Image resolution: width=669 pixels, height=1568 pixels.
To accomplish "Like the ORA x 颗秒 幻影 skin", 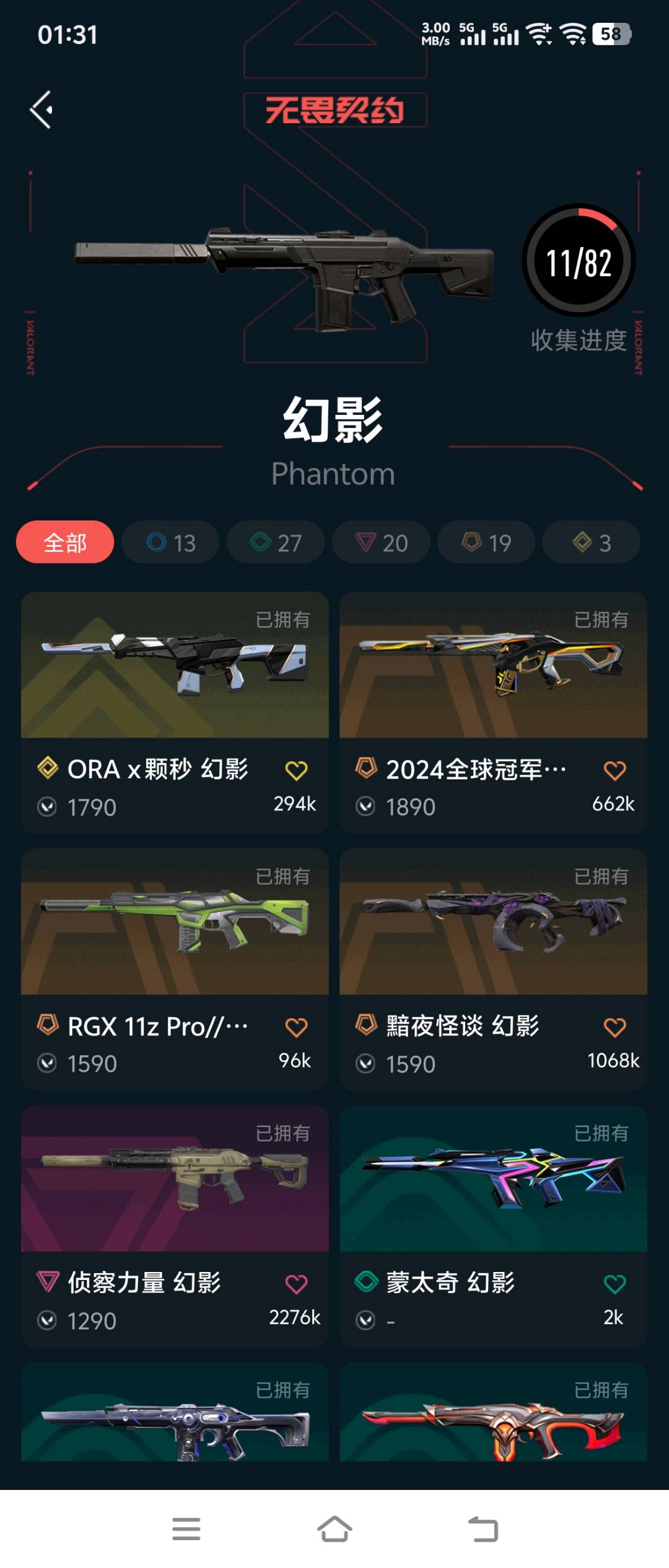I will click(296, 770).
